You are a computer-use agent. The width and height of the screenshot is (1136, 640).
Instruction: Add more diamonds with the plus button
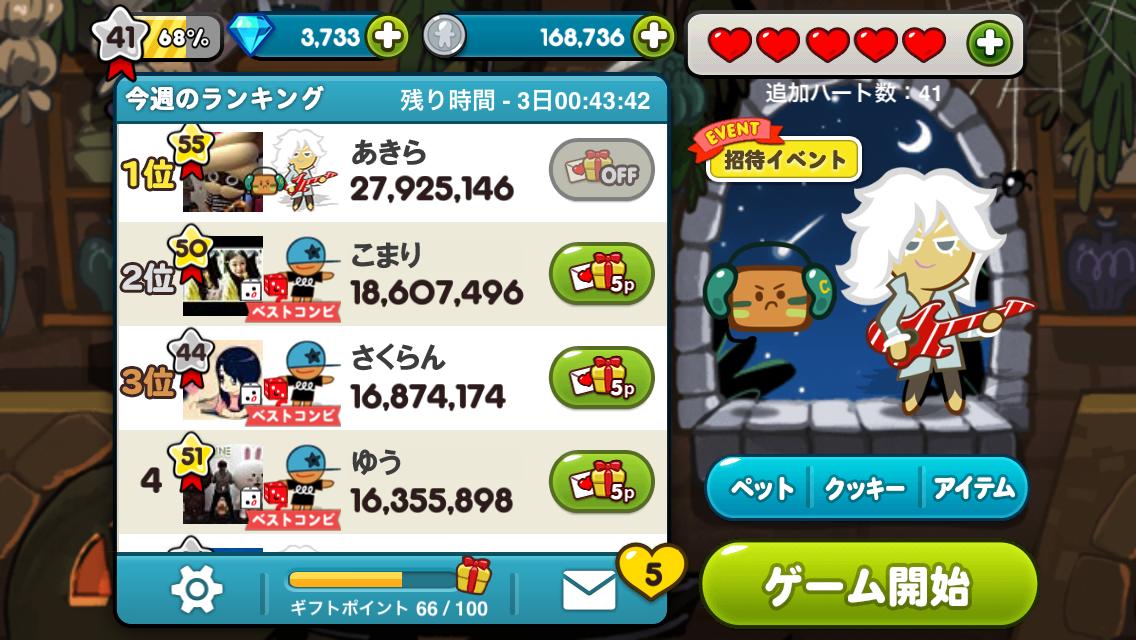[x=387, y=38]
